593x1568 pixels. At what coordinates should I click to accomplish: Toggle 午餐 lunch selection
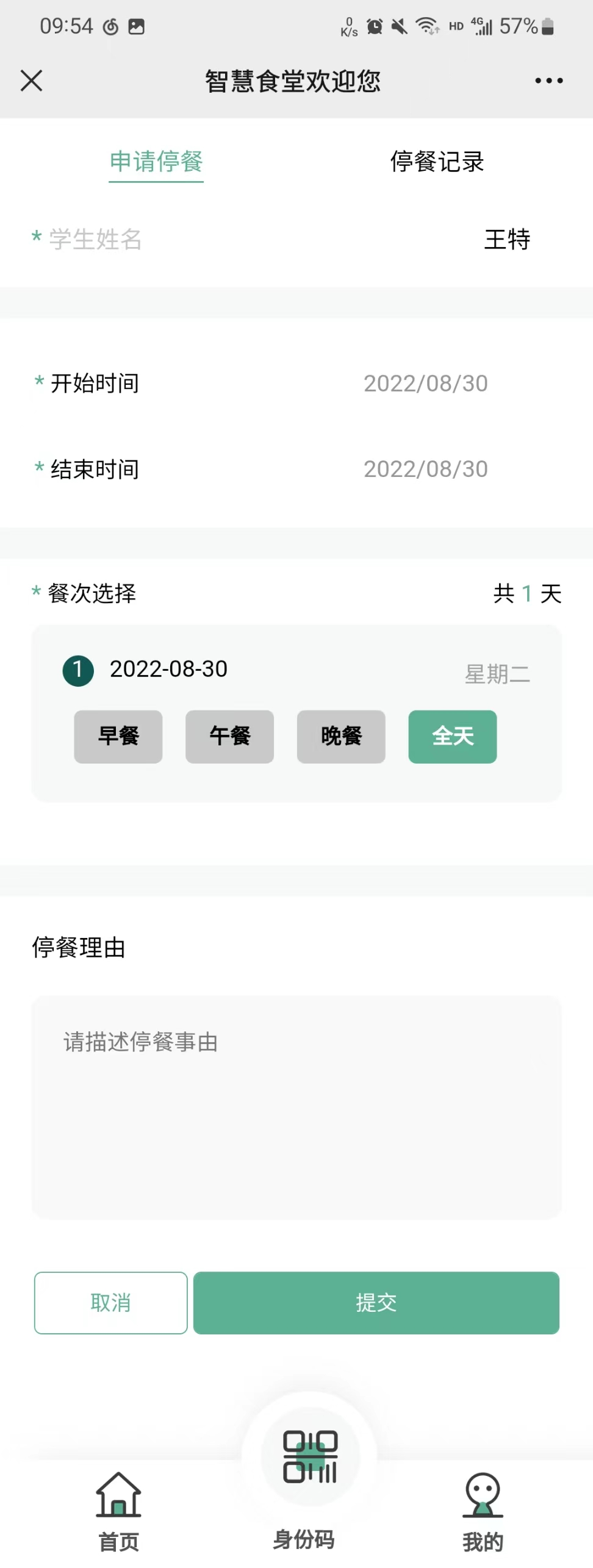click(229, 737)
